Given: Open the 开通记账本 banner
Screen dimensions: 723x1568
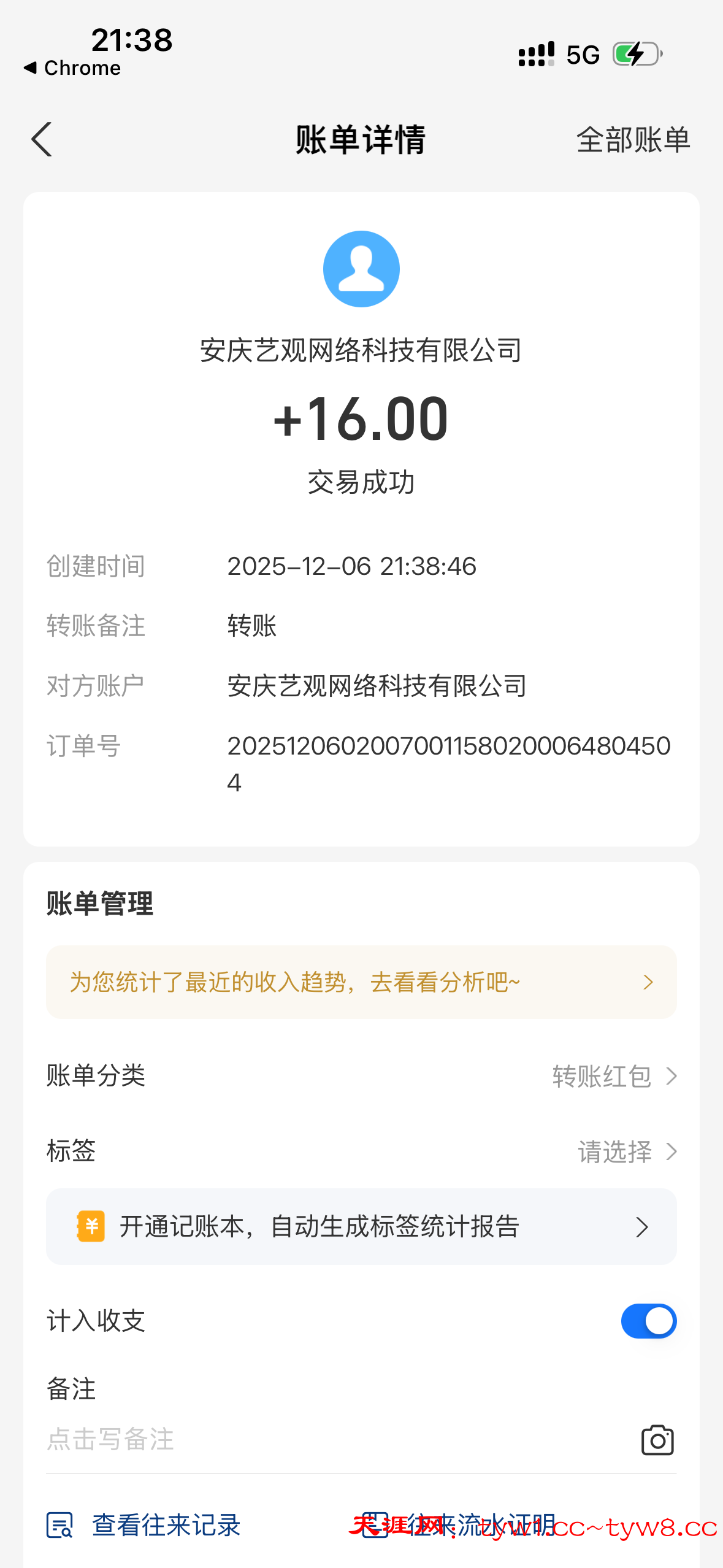Looking at the screenshot, I should (x=361, y=1227).
